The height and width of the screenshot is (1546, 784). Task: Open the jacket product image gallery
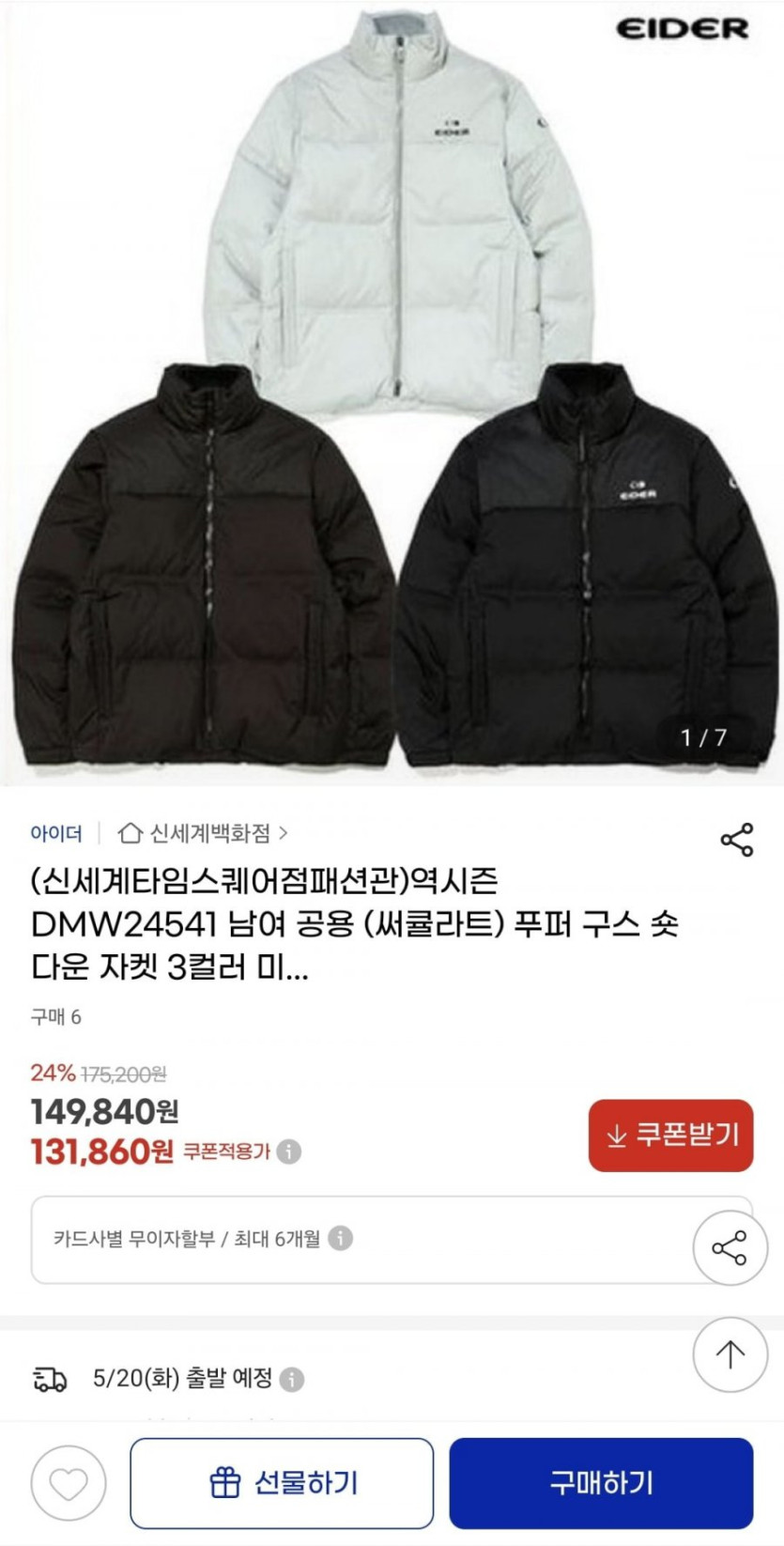[x=392, y=394]
